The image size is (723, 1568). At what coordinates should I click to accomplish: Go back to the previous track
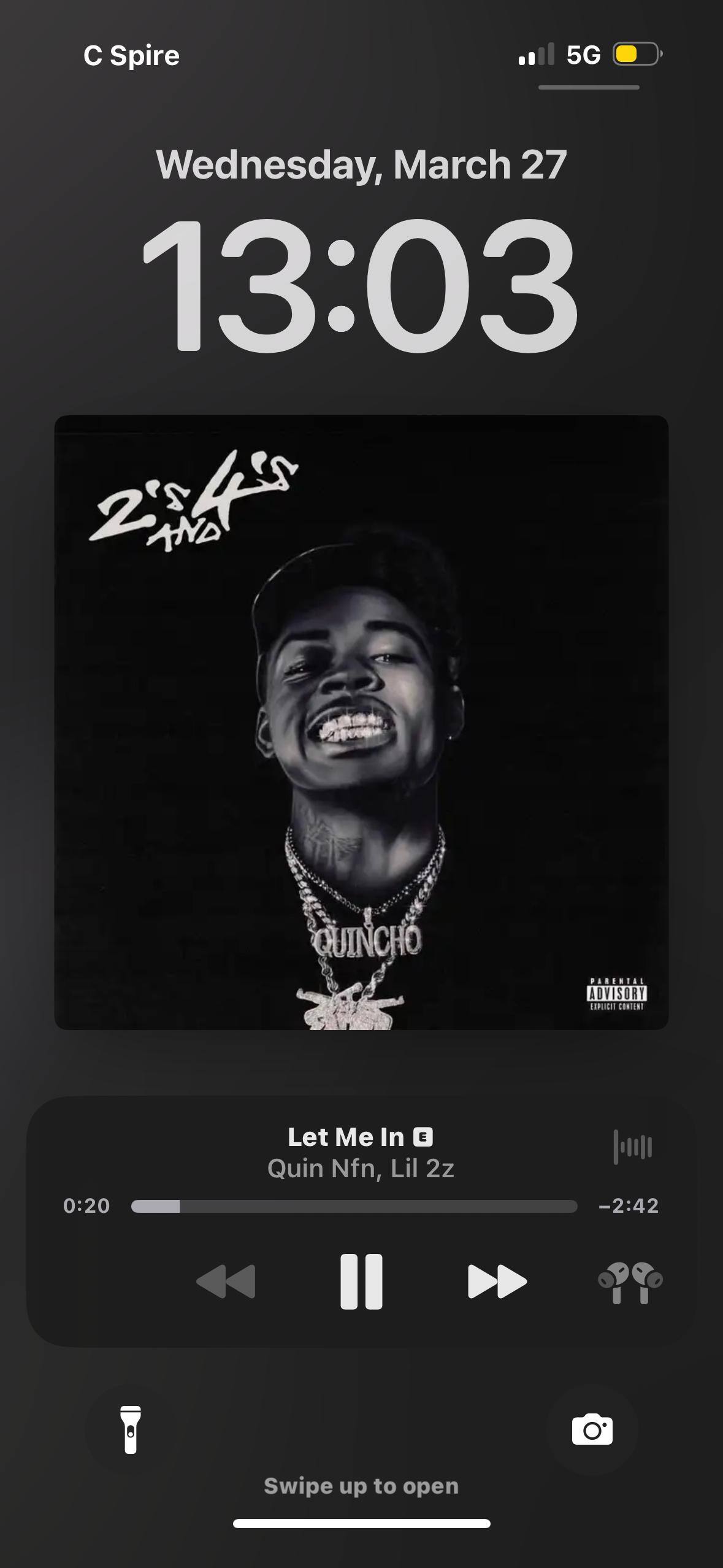[226, 1282]
